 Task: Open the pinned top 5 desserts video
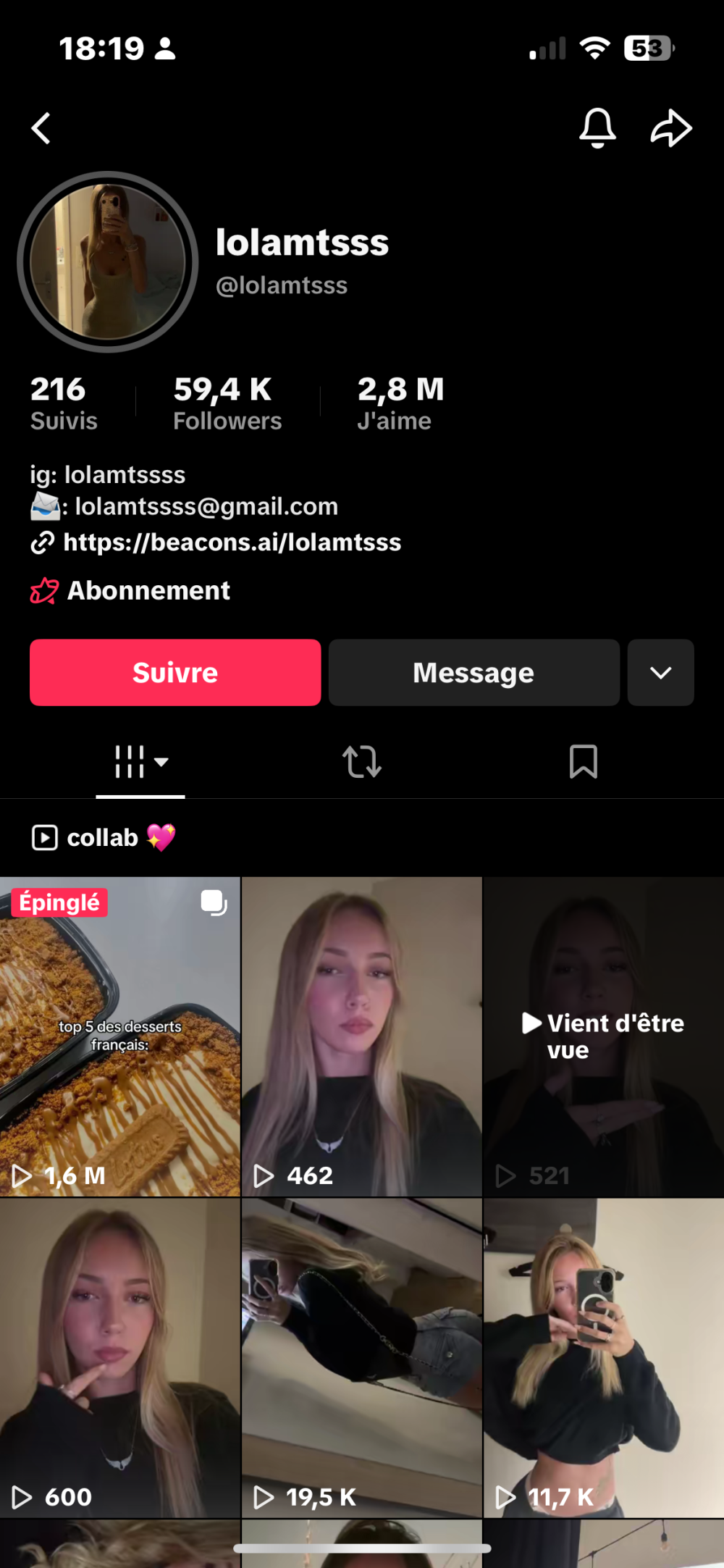[119, 1036]
